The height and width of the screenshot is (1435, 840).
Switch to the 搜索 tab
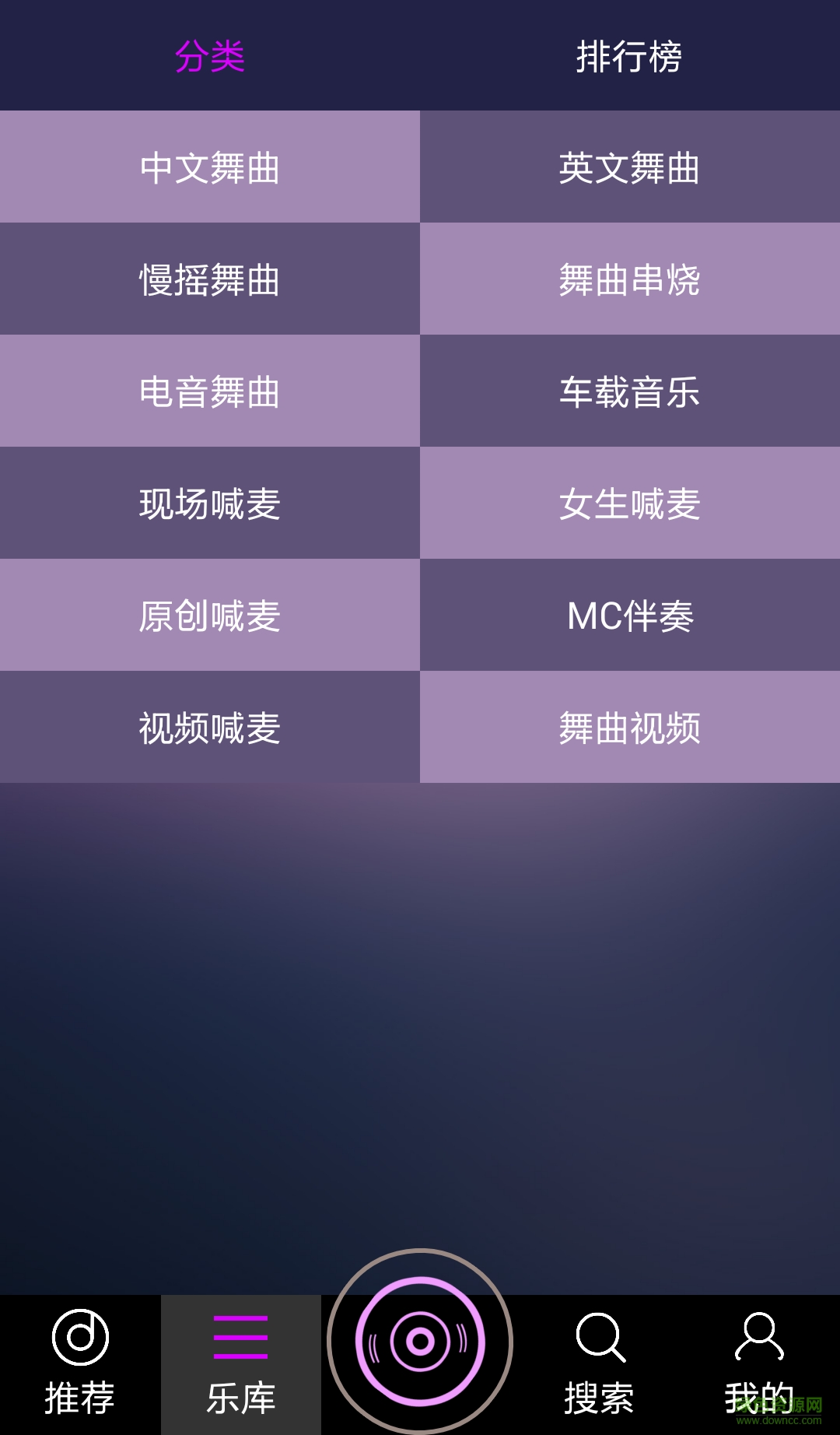click(x=600, y=1363)
